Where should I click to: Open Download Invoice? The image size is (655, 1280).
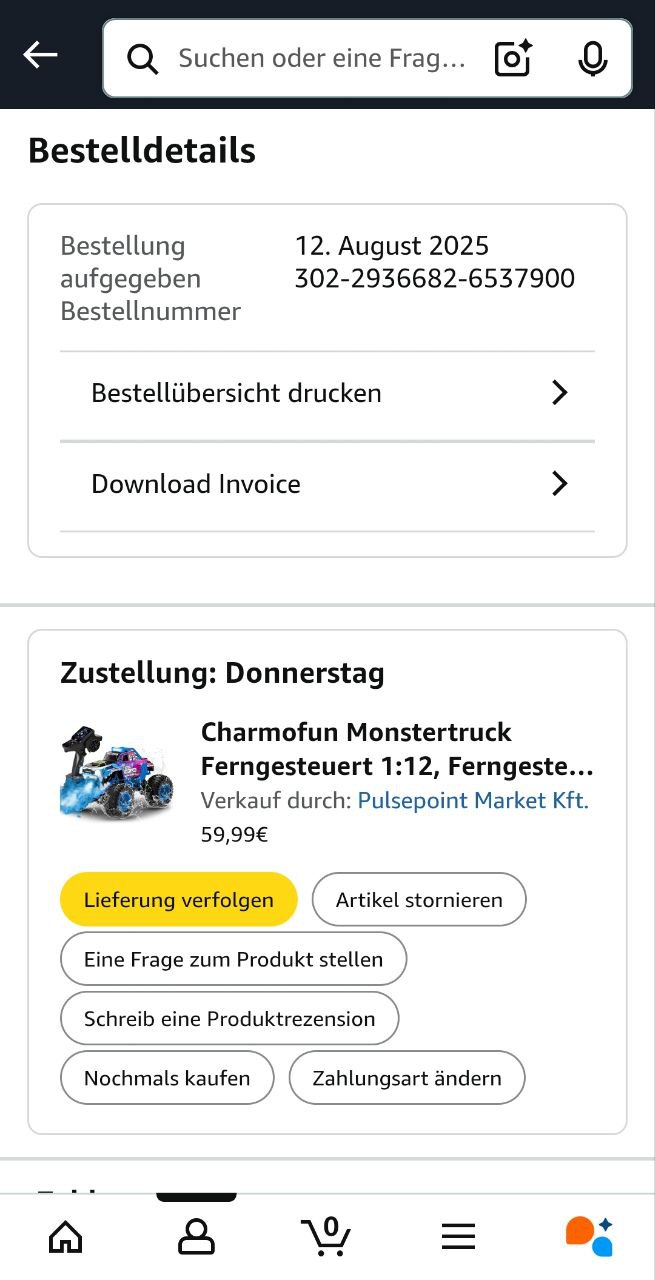point(327,485)
